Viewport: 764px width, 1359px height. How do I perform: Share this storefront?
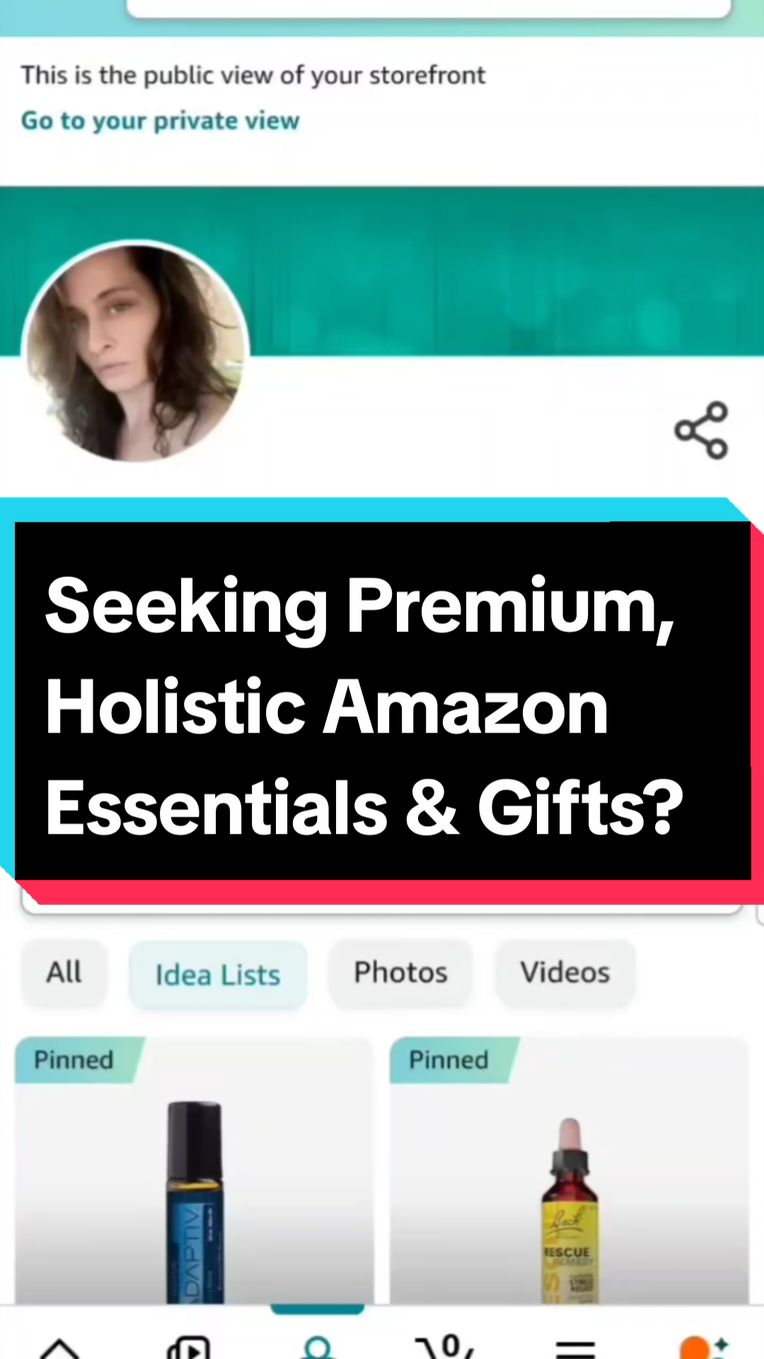point(701,431)
